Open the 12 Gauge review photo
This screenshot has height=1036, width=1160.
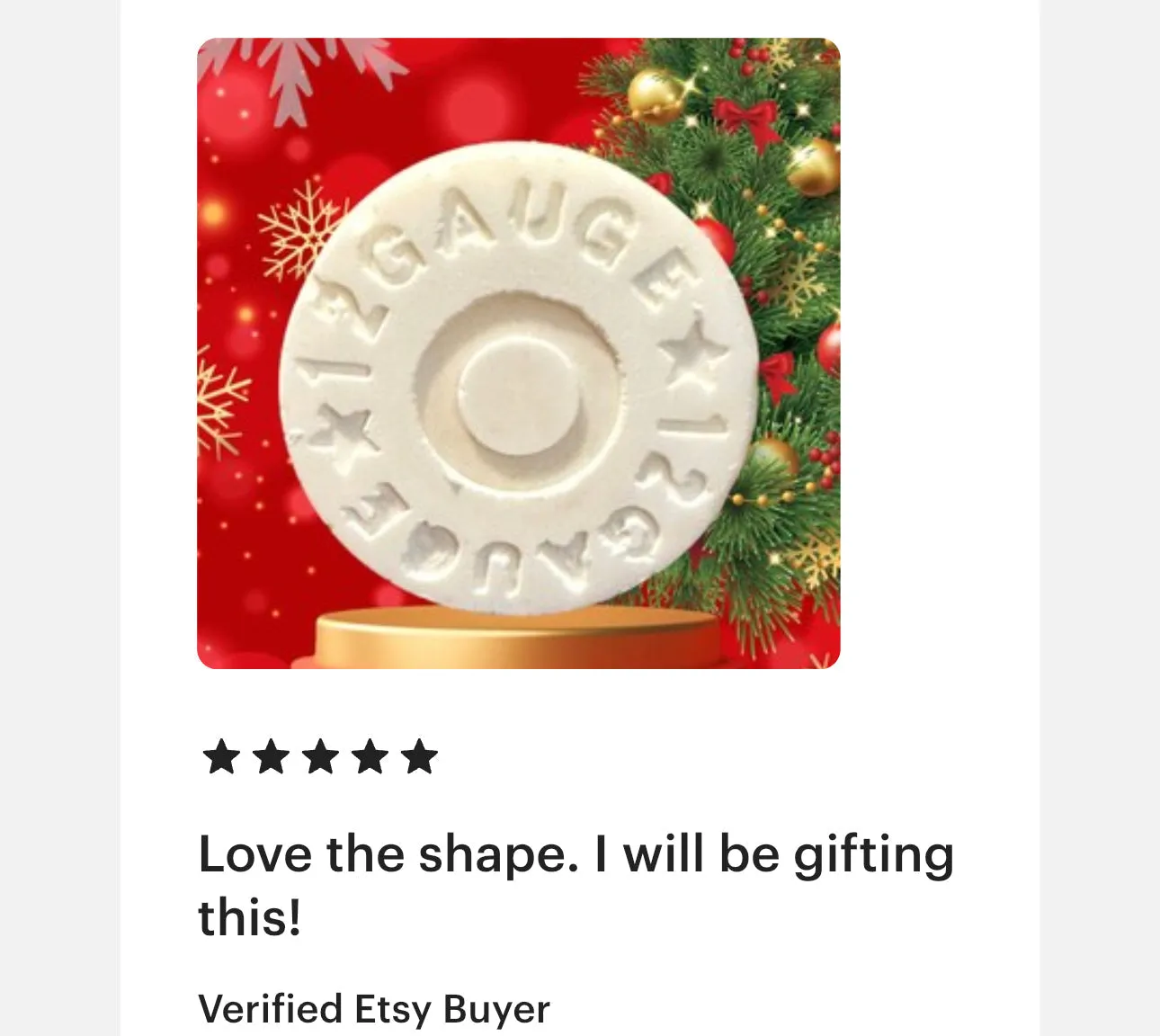(x=518, y=353)
